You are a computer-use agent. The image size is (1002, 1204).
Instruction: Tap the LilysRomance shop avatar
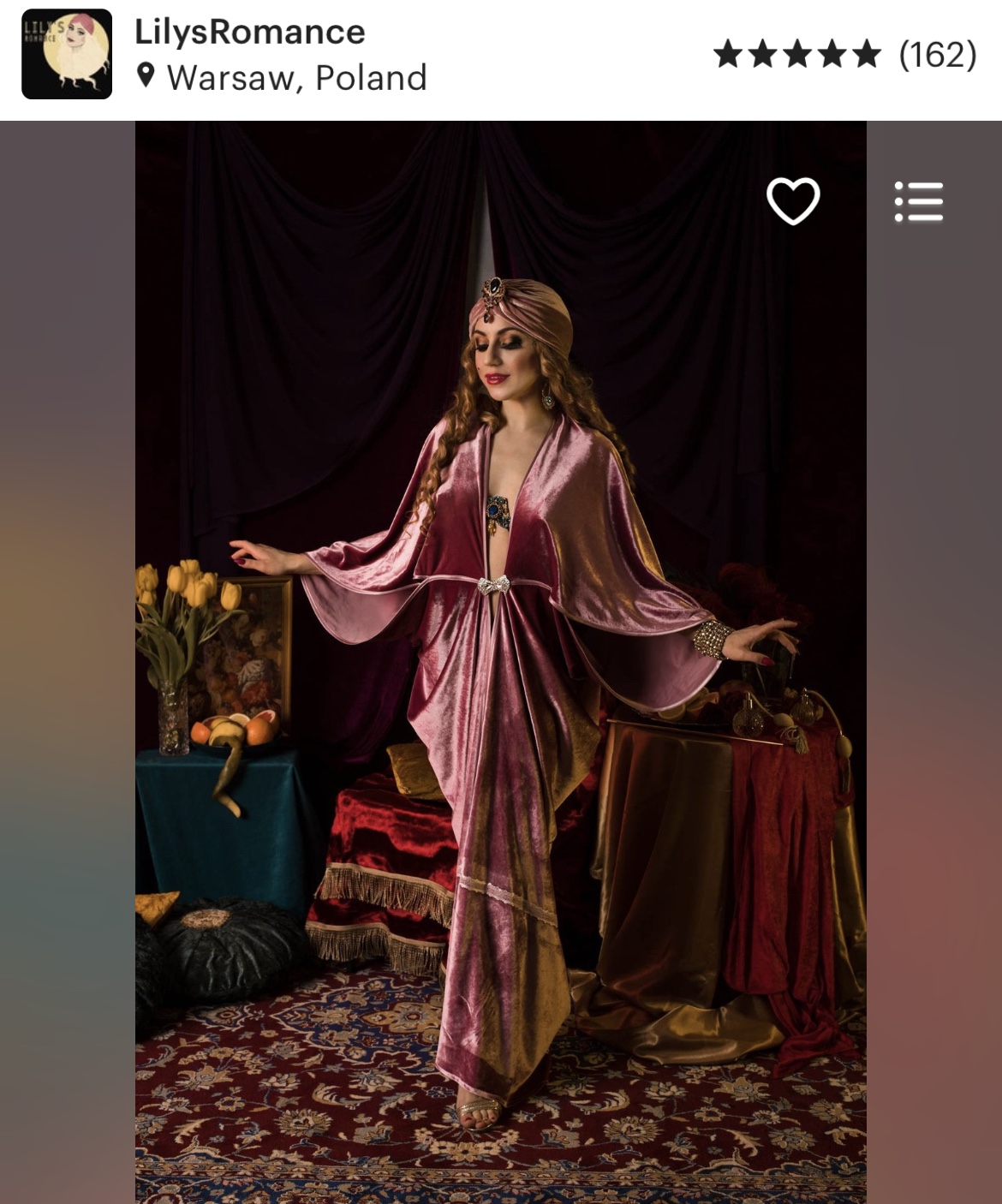point(67,54)
